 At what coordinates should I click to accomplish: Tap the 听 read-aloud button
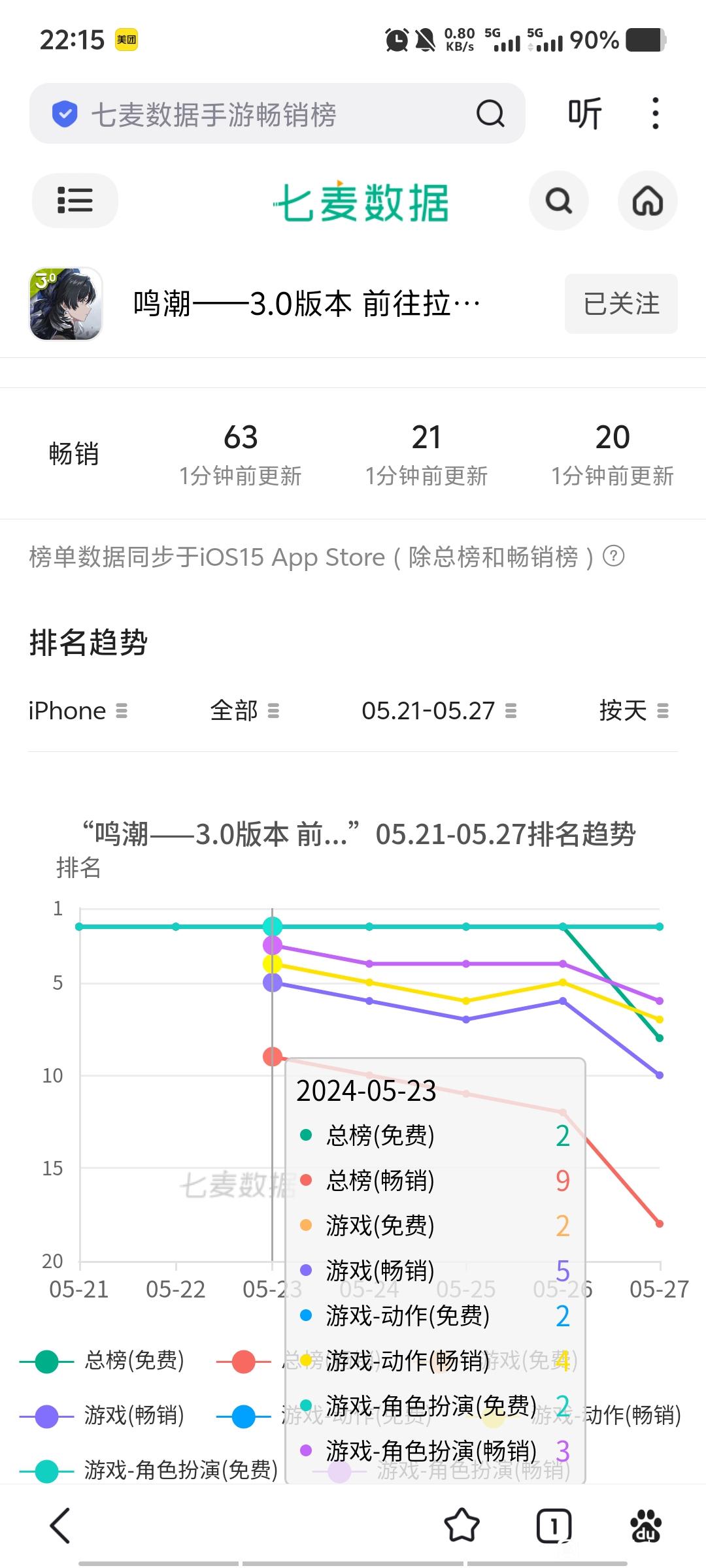point(584,114)
